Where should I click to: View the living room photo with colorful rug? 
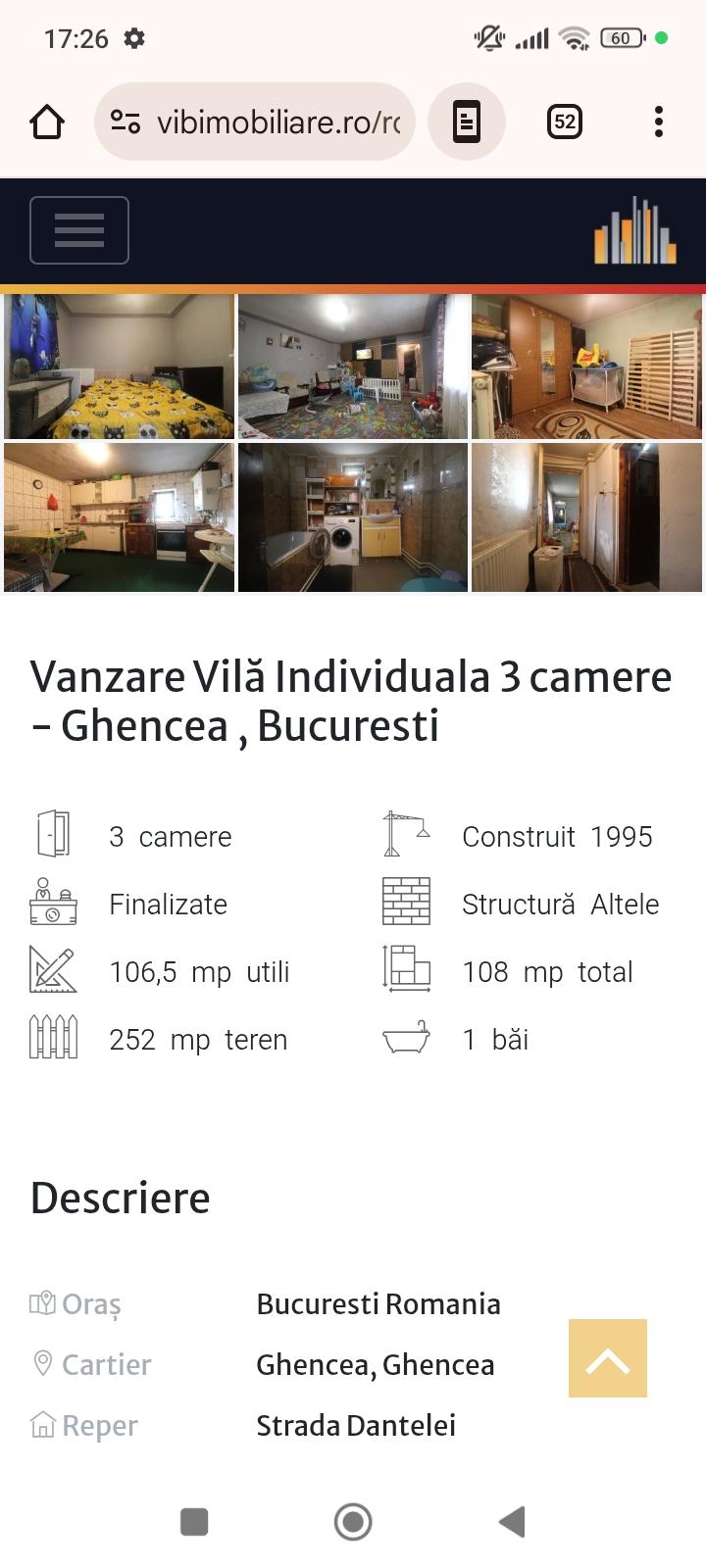353,367
